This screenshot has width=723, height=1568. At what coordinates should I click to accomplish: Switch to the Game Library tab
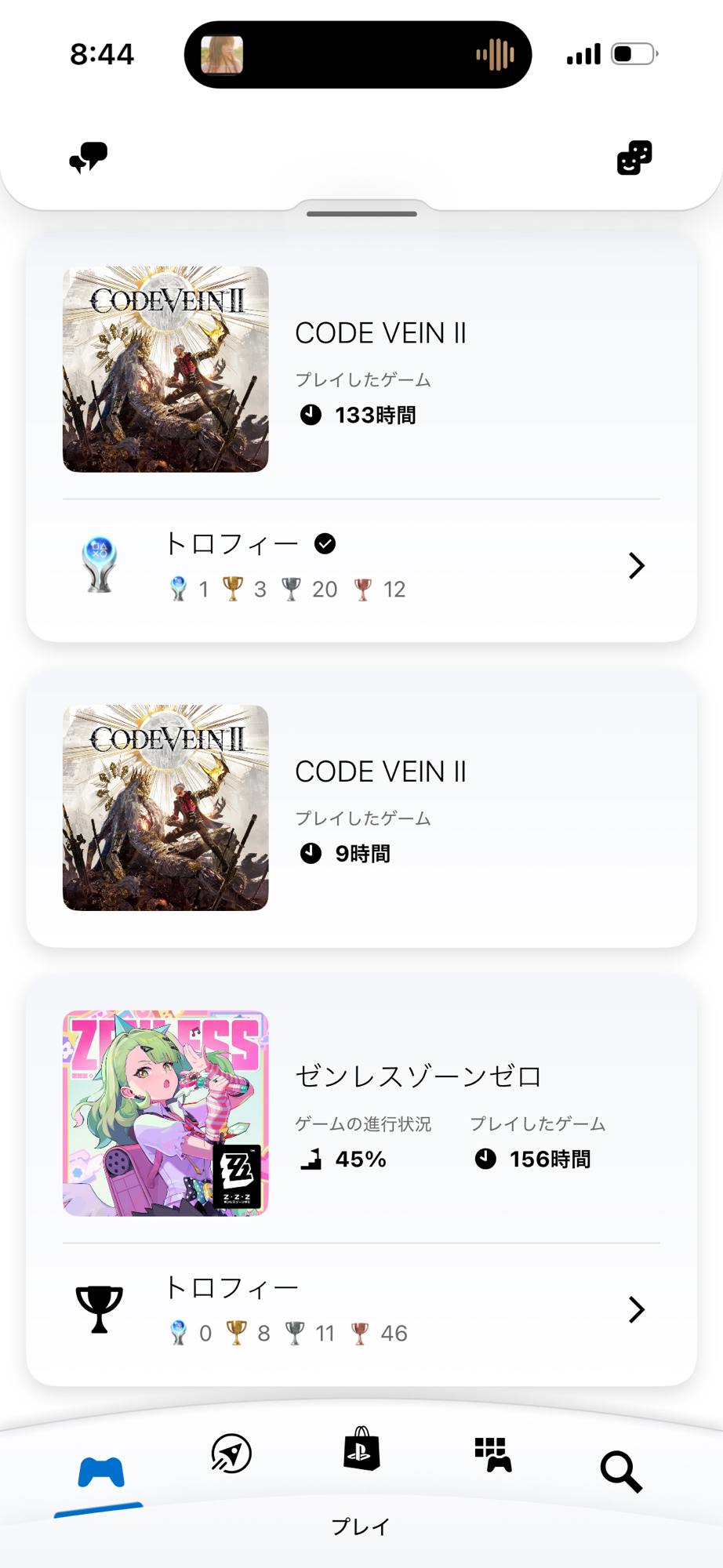point(492,1455)
